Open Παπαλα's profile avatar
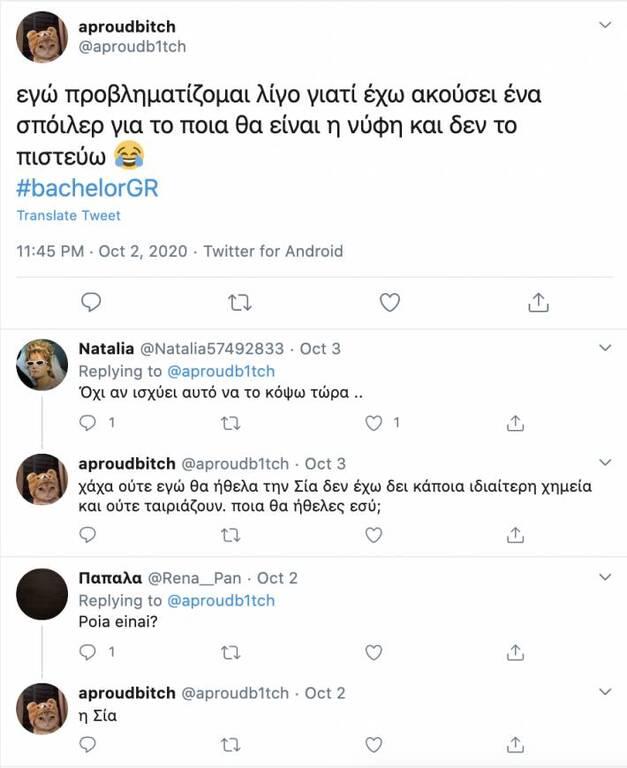 tap(43, 594)
